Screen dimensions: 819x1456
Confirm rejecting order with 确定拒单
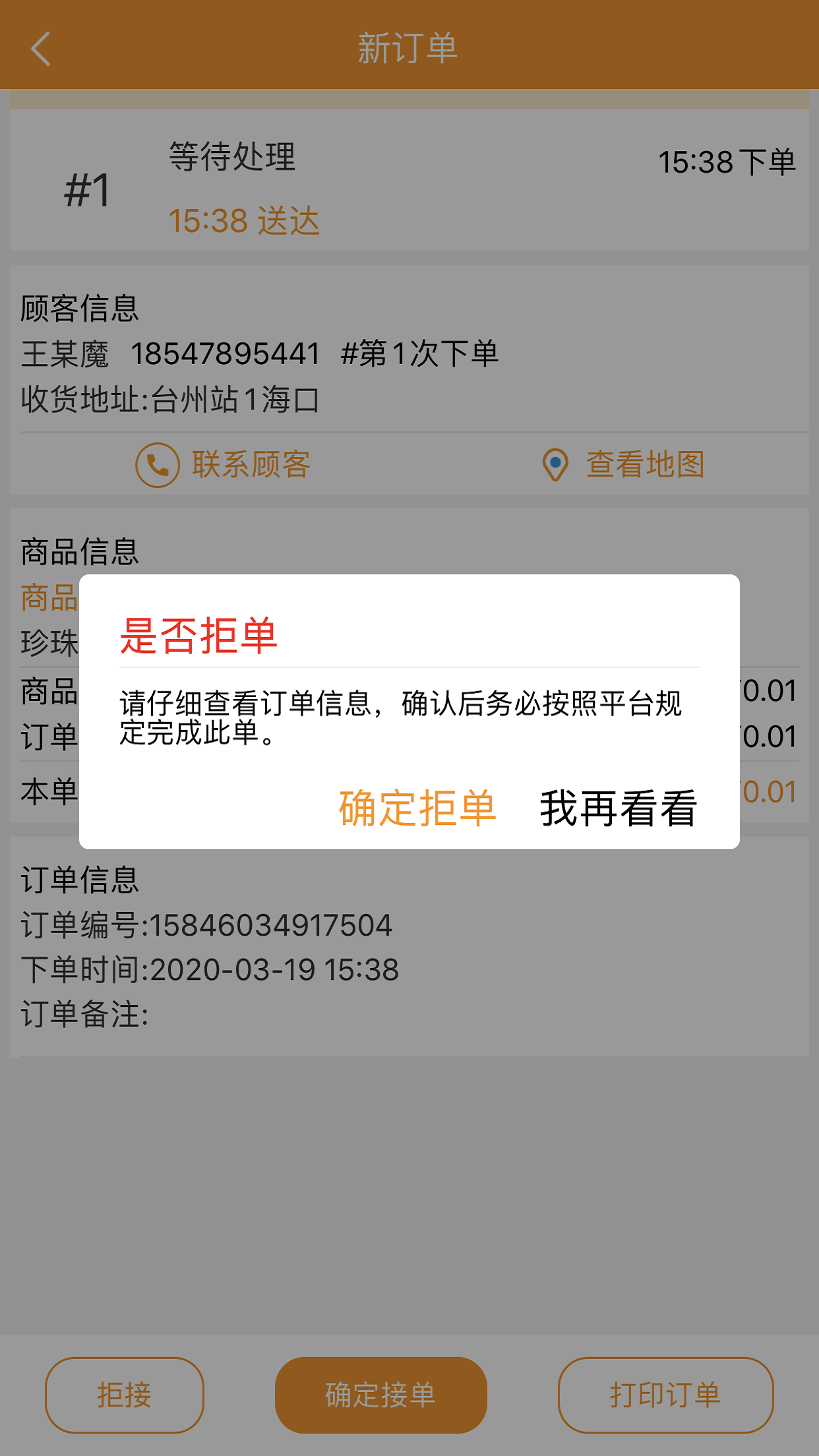417,808
